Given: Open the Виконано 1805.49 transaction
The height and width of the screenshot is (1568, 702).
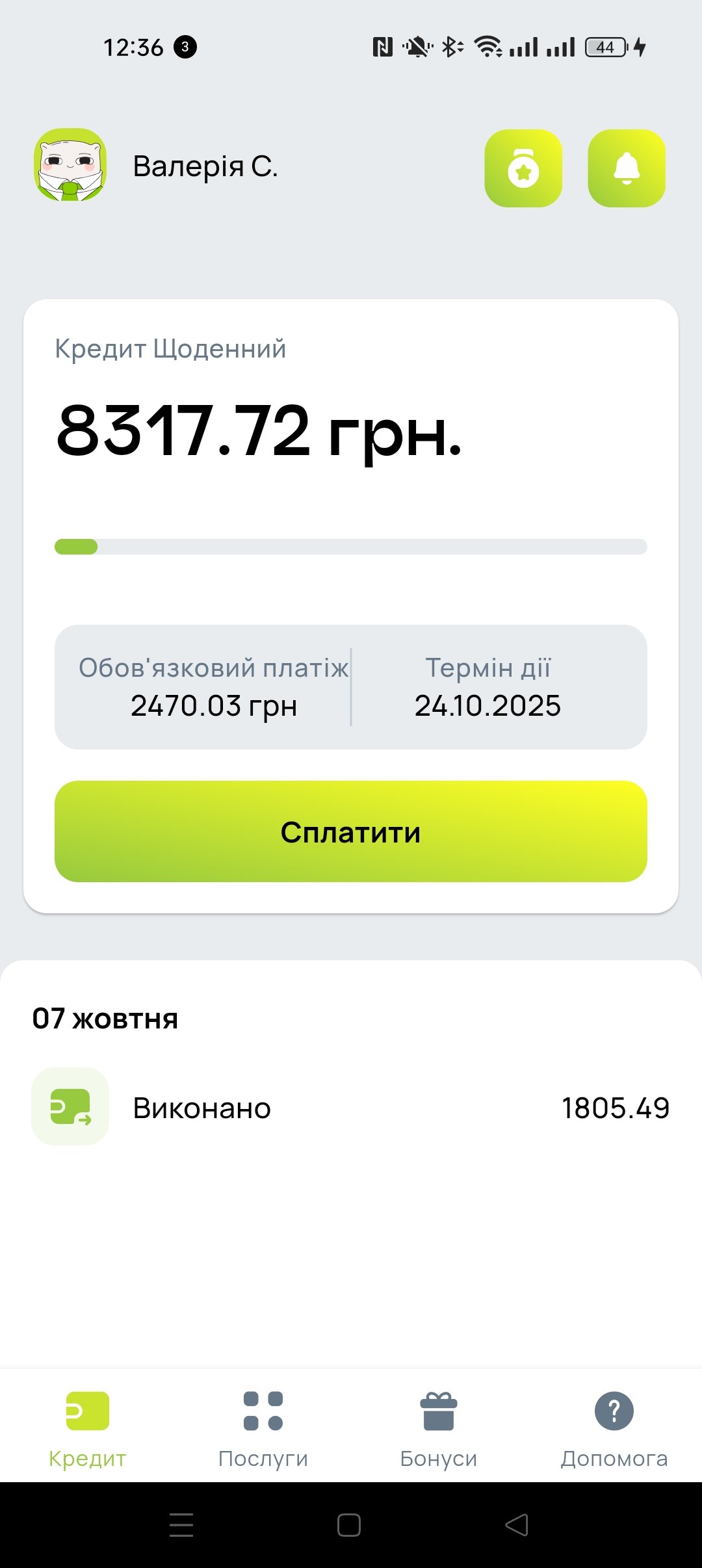Looking at the screenshot, I should pyautogui.click(x=351, y=1107).
